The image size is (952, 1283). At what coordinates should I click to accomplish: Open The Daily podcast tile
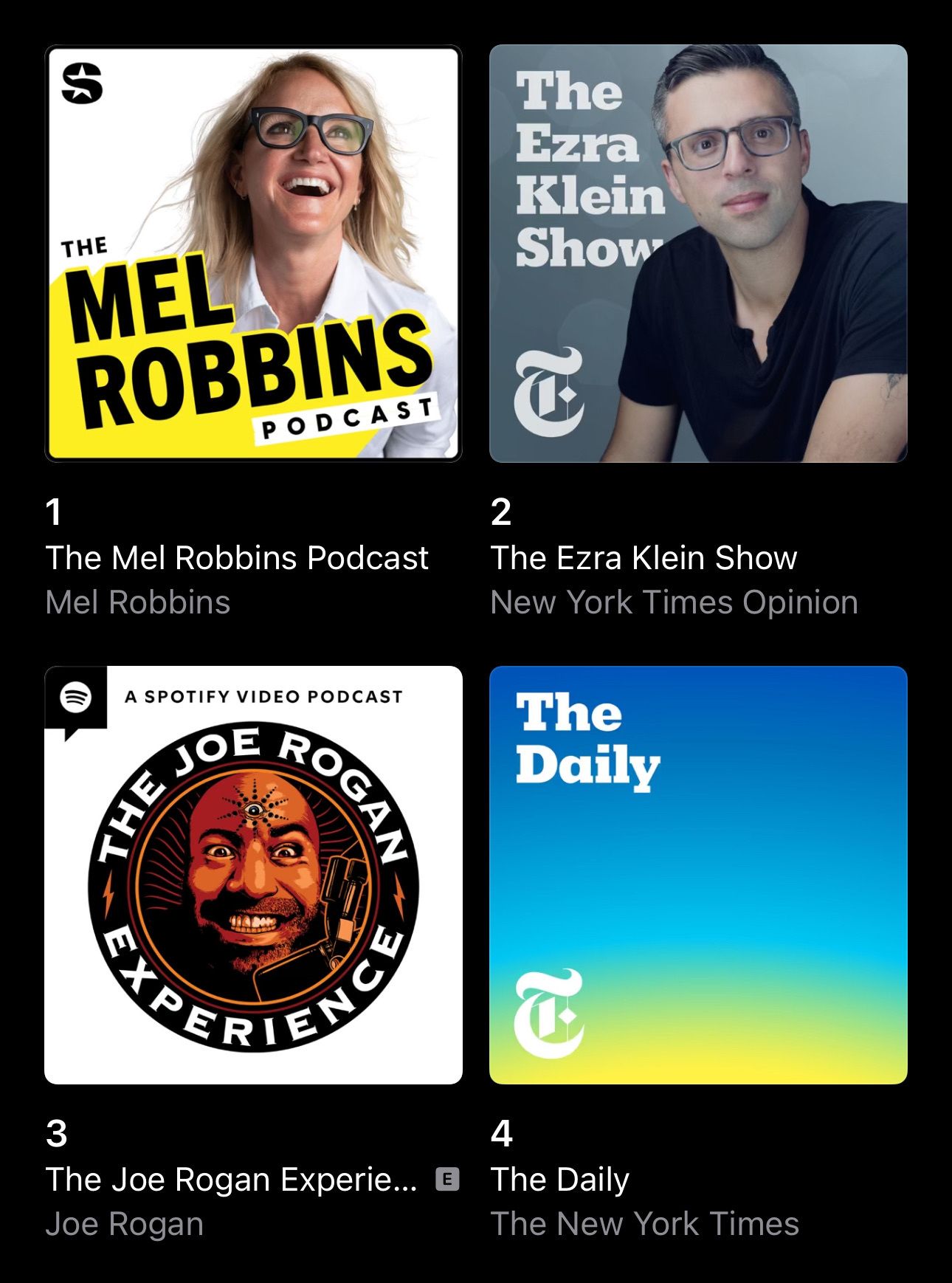[698, 875]
